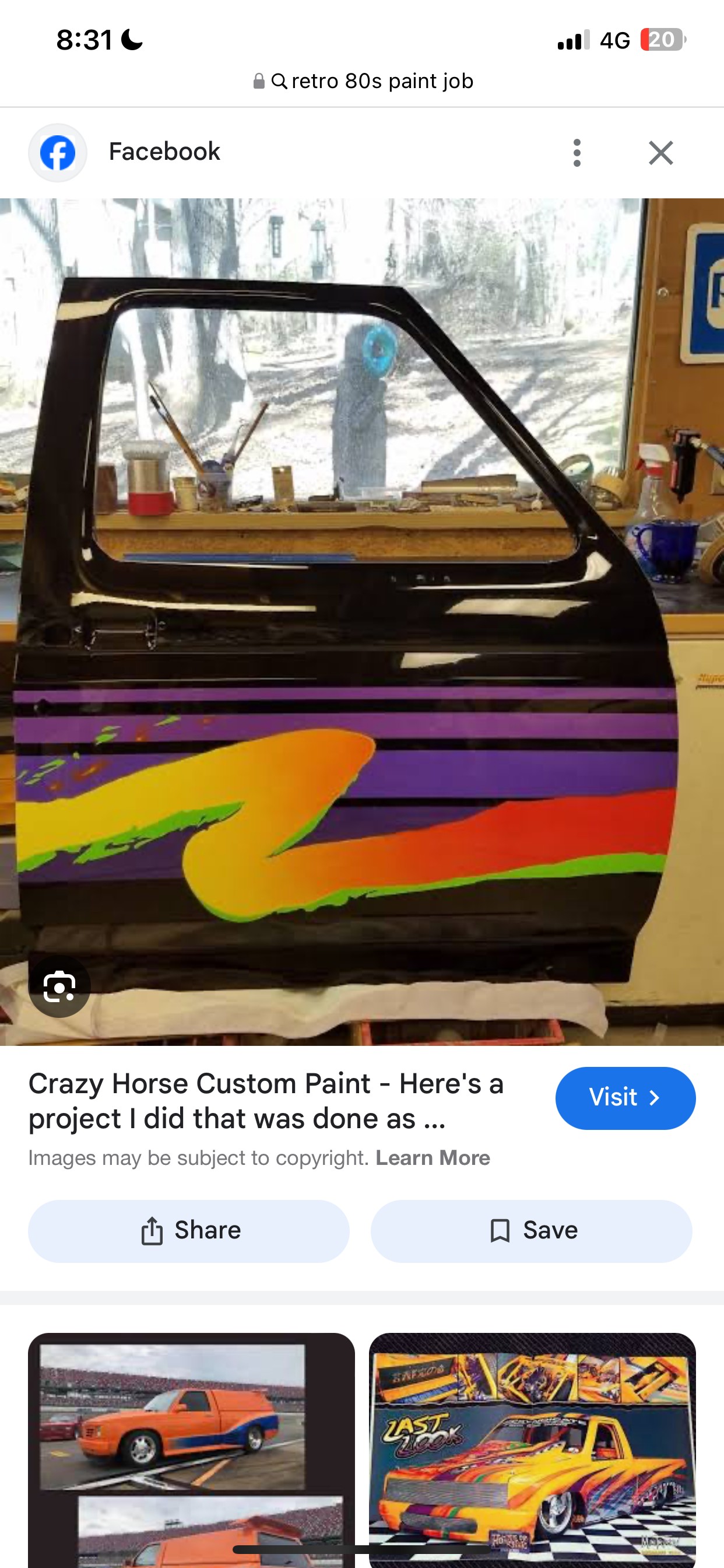Tap the retro 80s paint job address bar
This screenshot has height=1568, width=724.
[x=363, y=81]
